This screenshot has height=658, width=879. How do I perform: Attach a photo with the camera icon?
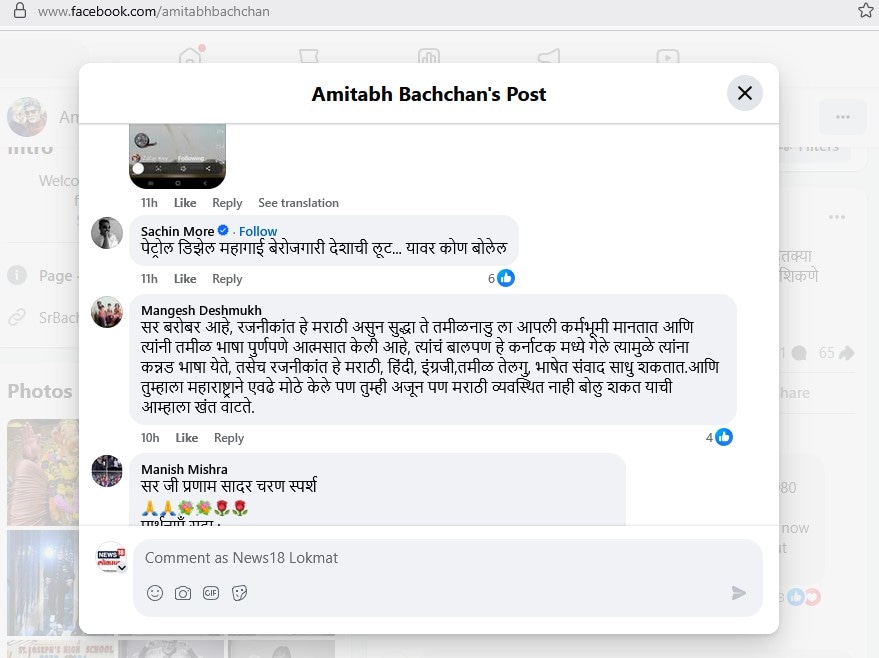tap(183, 593)
